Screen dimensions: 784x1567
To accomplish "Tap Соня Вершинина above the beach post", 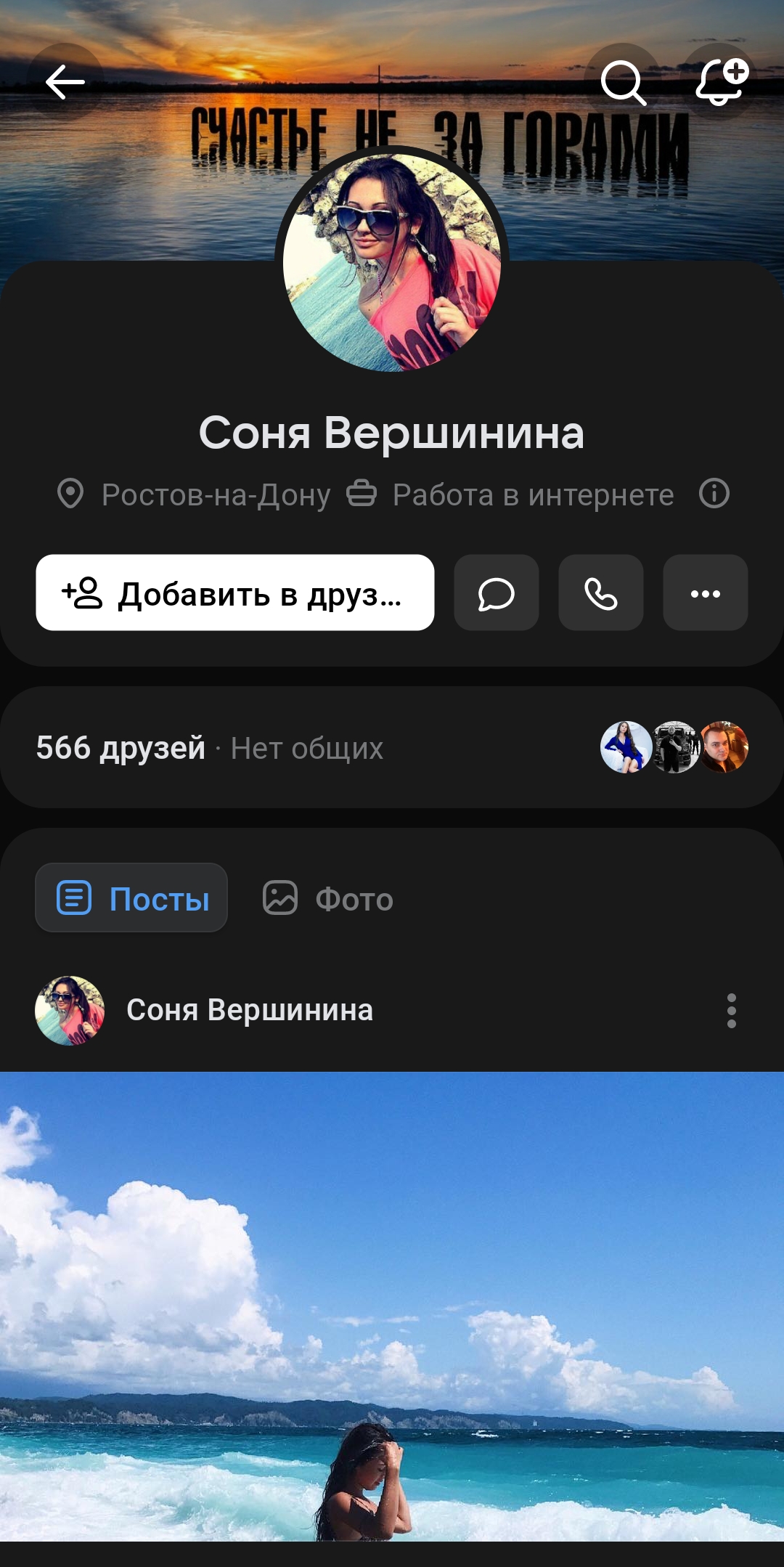I will click(x=248, y=1009).
